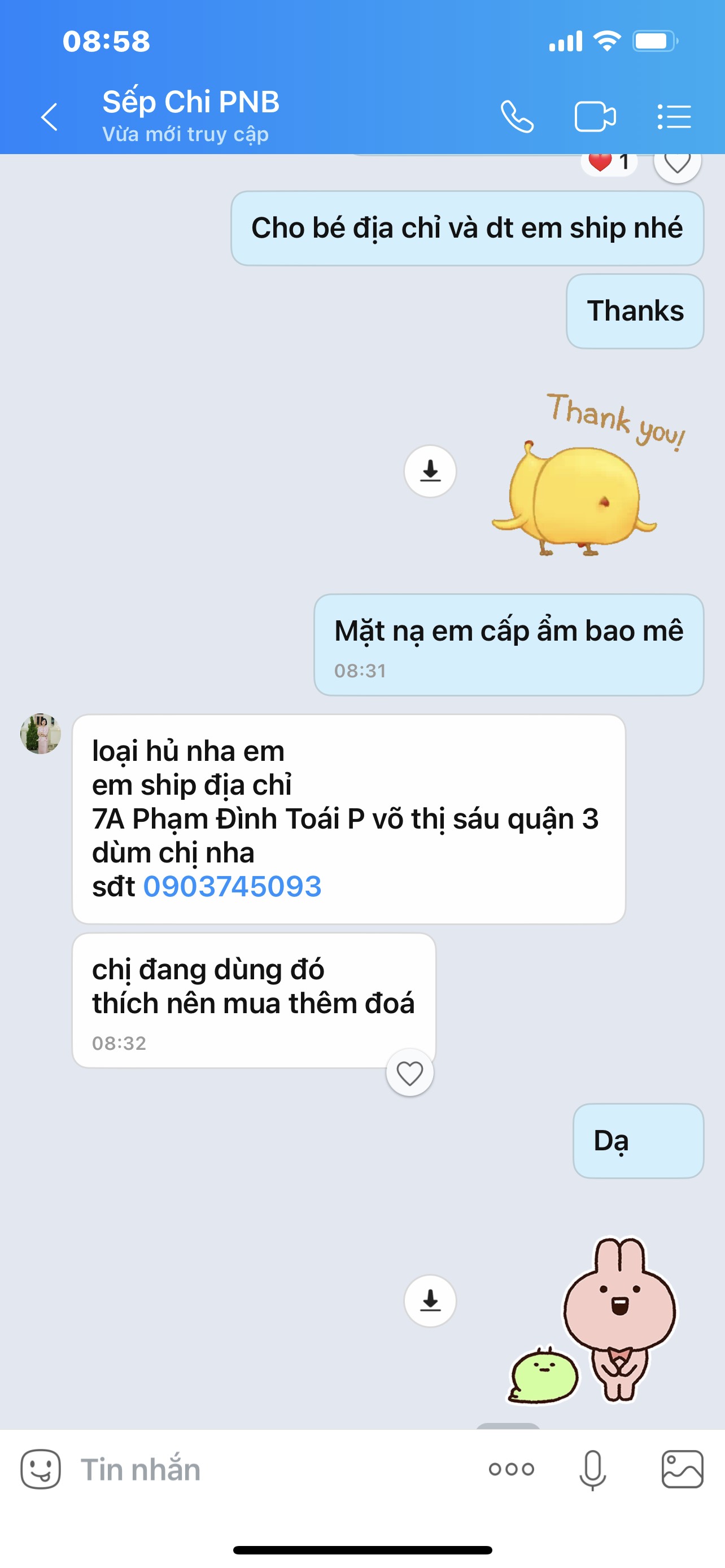Record a voice message

(592, 1469)
